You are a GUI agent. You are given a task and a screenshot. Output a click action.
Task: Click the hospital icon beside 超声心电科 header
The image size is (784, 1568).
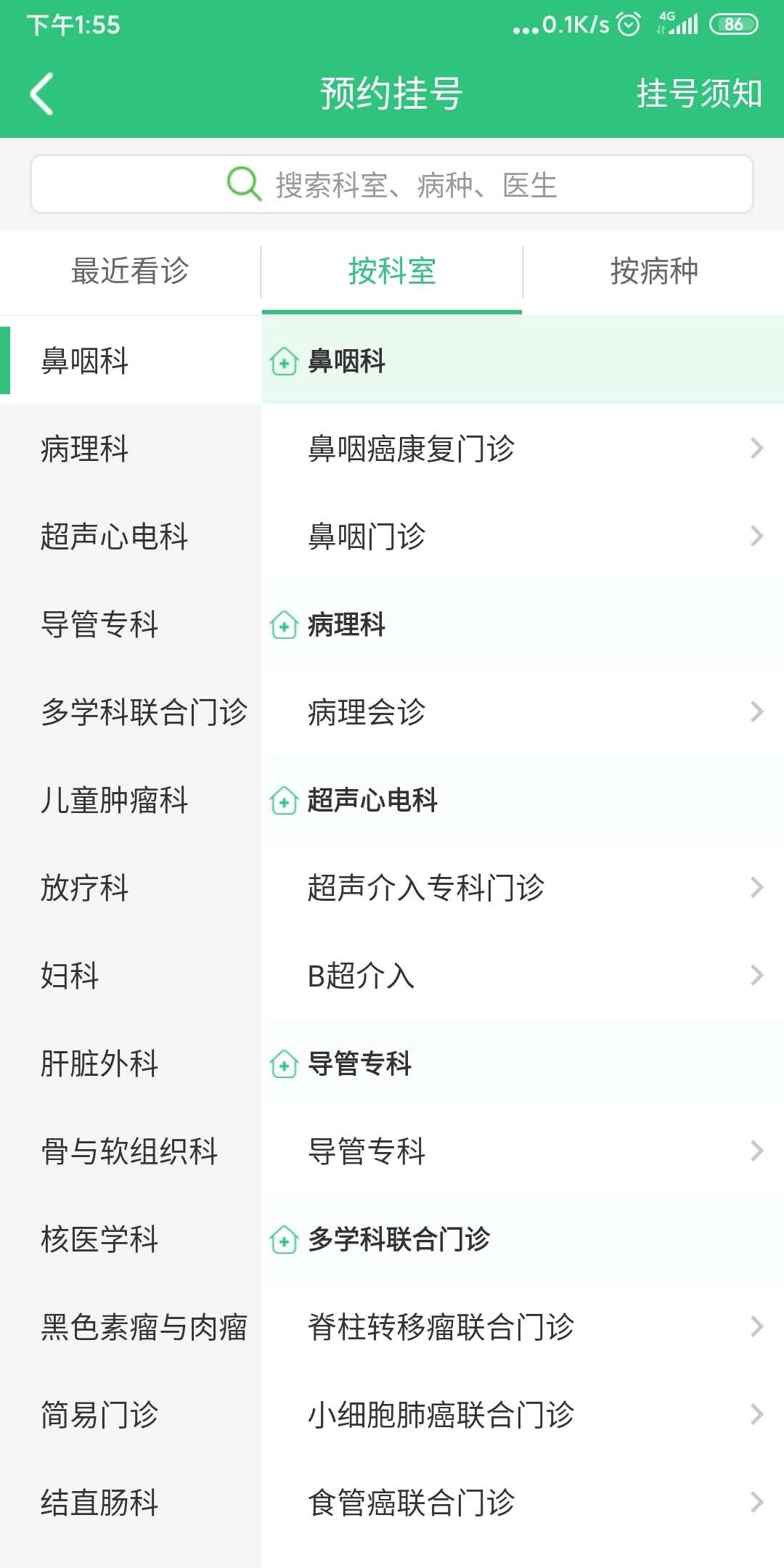pos(284,801)
